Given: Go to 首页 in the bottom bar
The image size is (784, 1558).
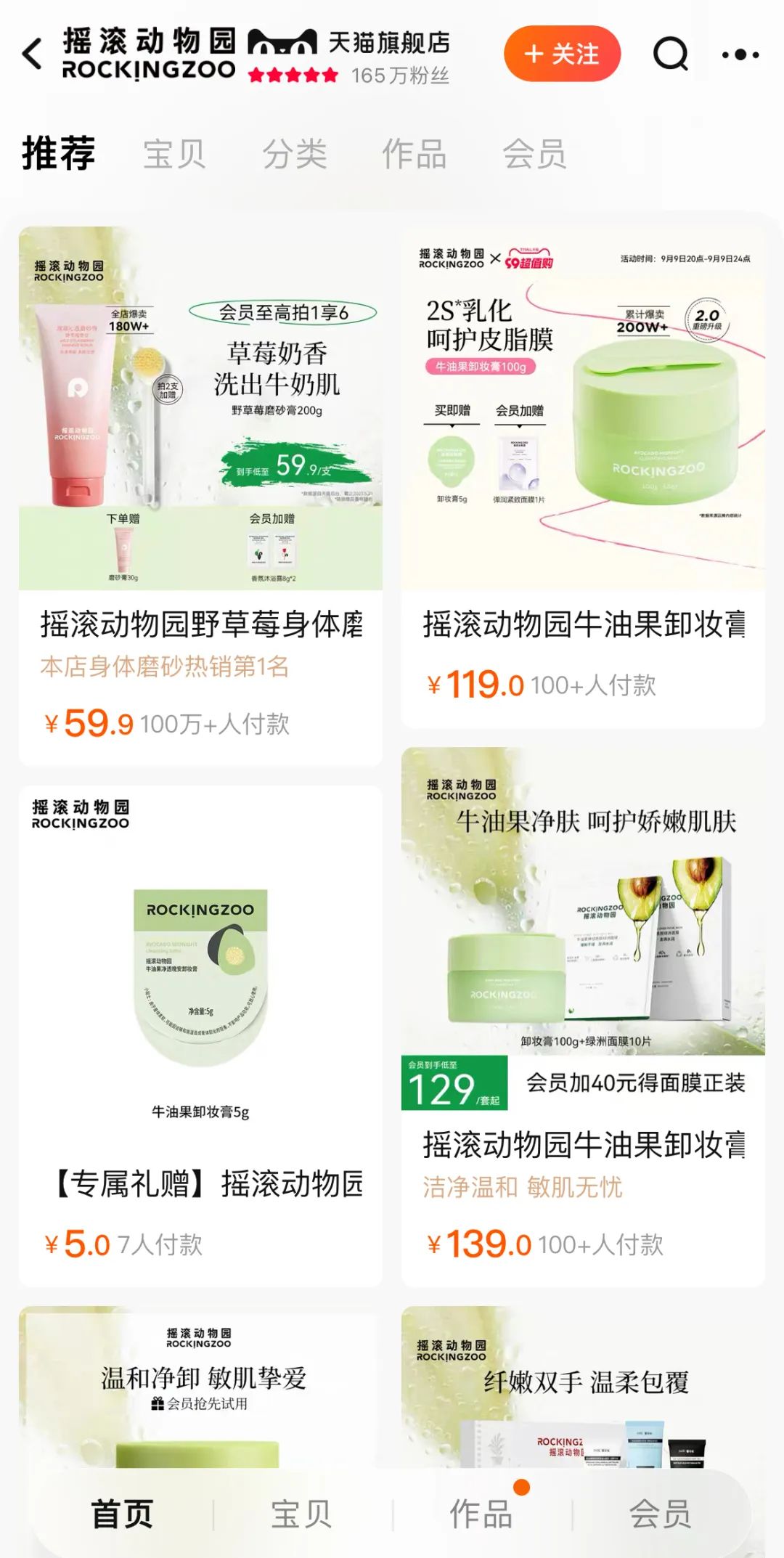Looking at the screenshot, I should coord(122,1514).
